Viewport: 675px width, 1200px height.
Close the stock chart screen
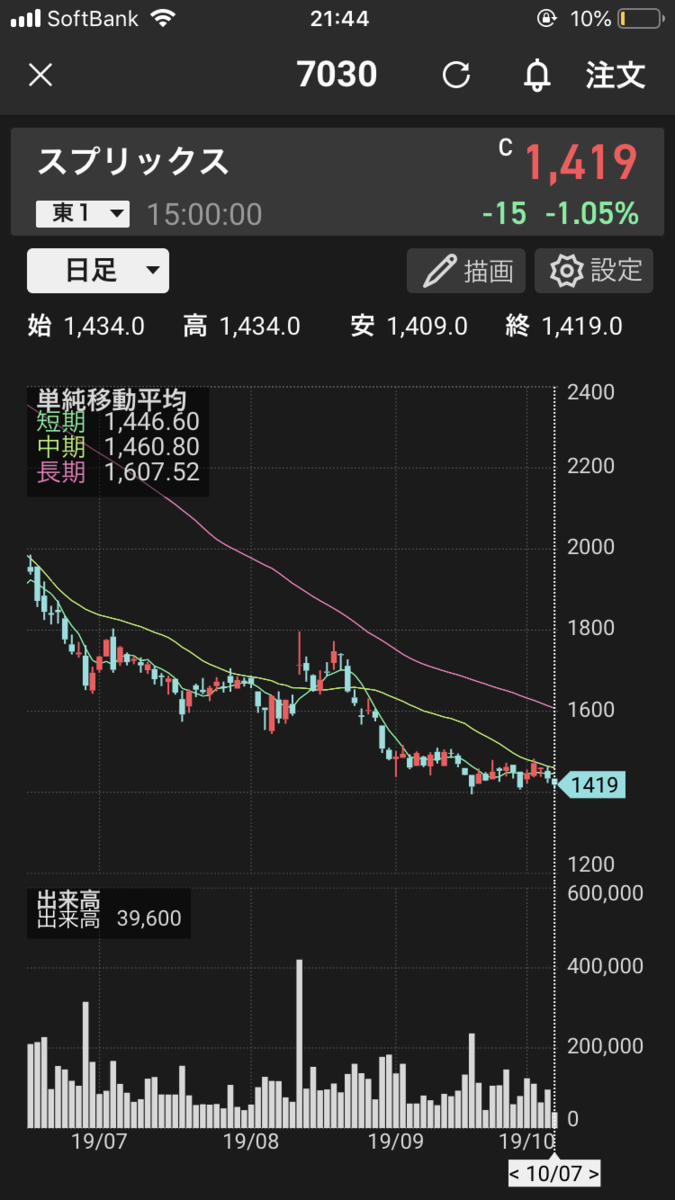tap(40, 75)
